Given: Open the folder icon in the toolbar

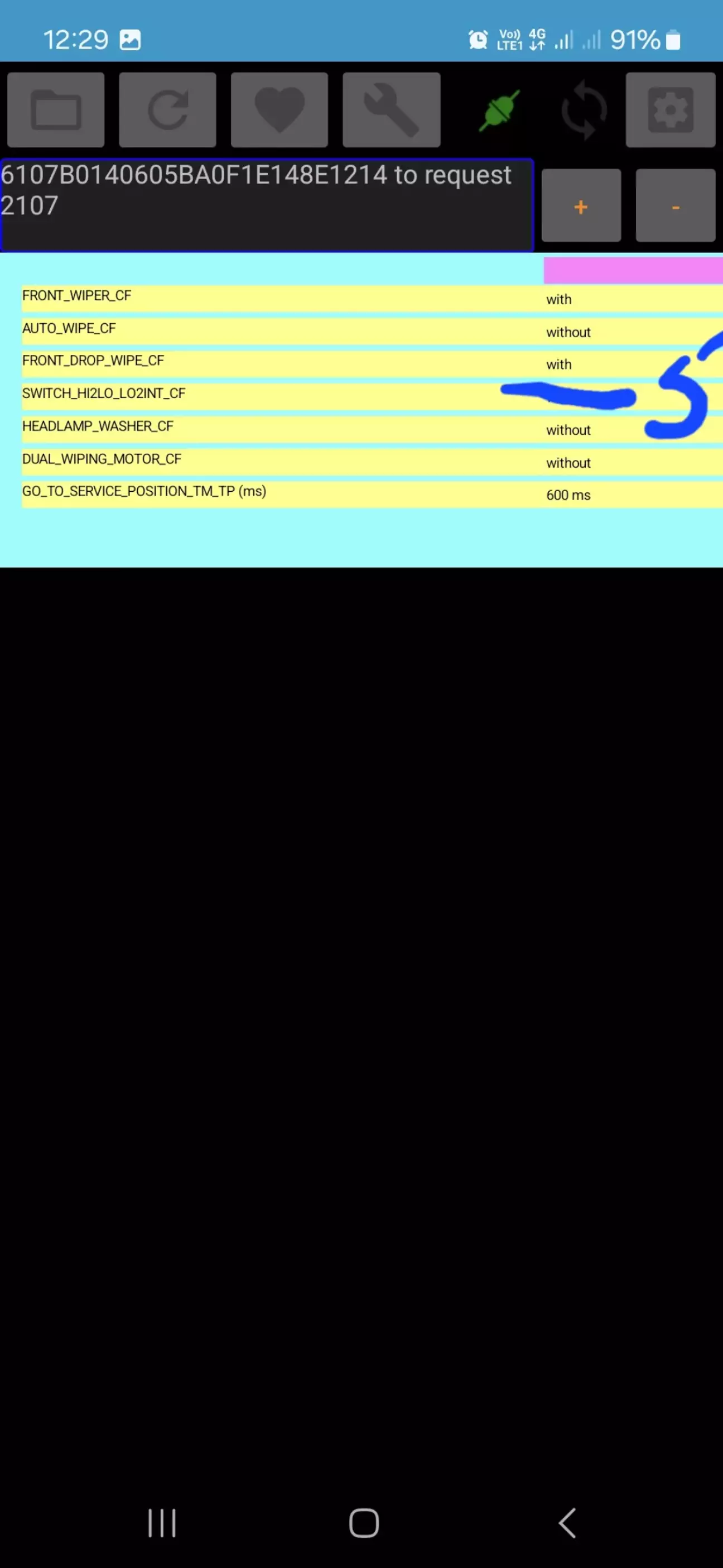Looking at the screenshot, I should point(56,110).
